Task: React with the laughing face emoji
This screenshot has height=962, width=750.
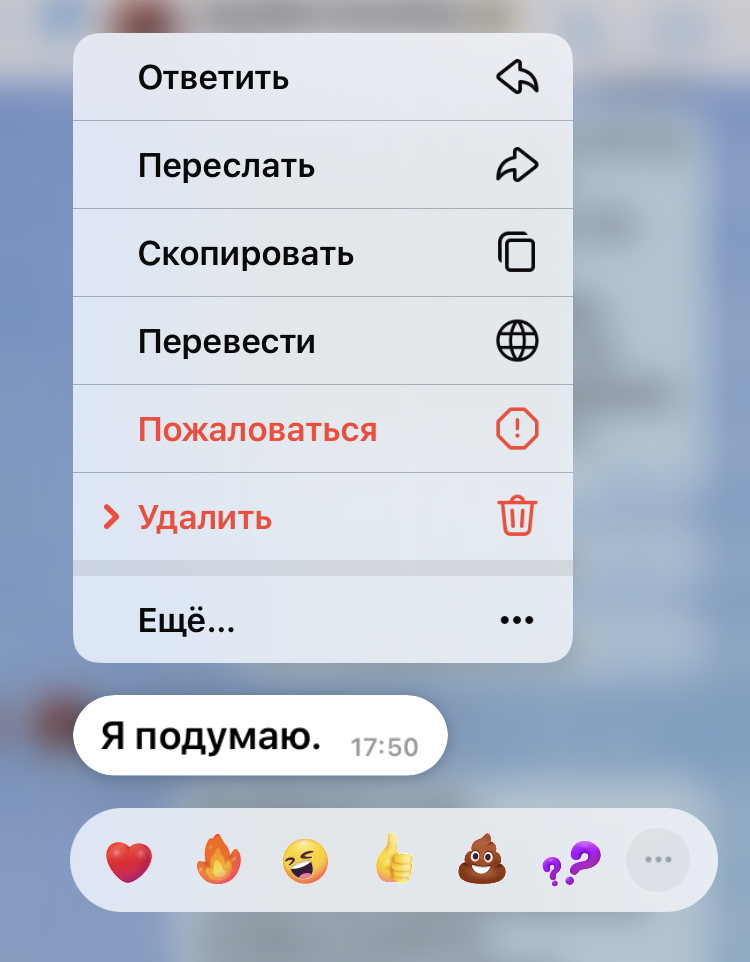Action: [x=305, y=860]
